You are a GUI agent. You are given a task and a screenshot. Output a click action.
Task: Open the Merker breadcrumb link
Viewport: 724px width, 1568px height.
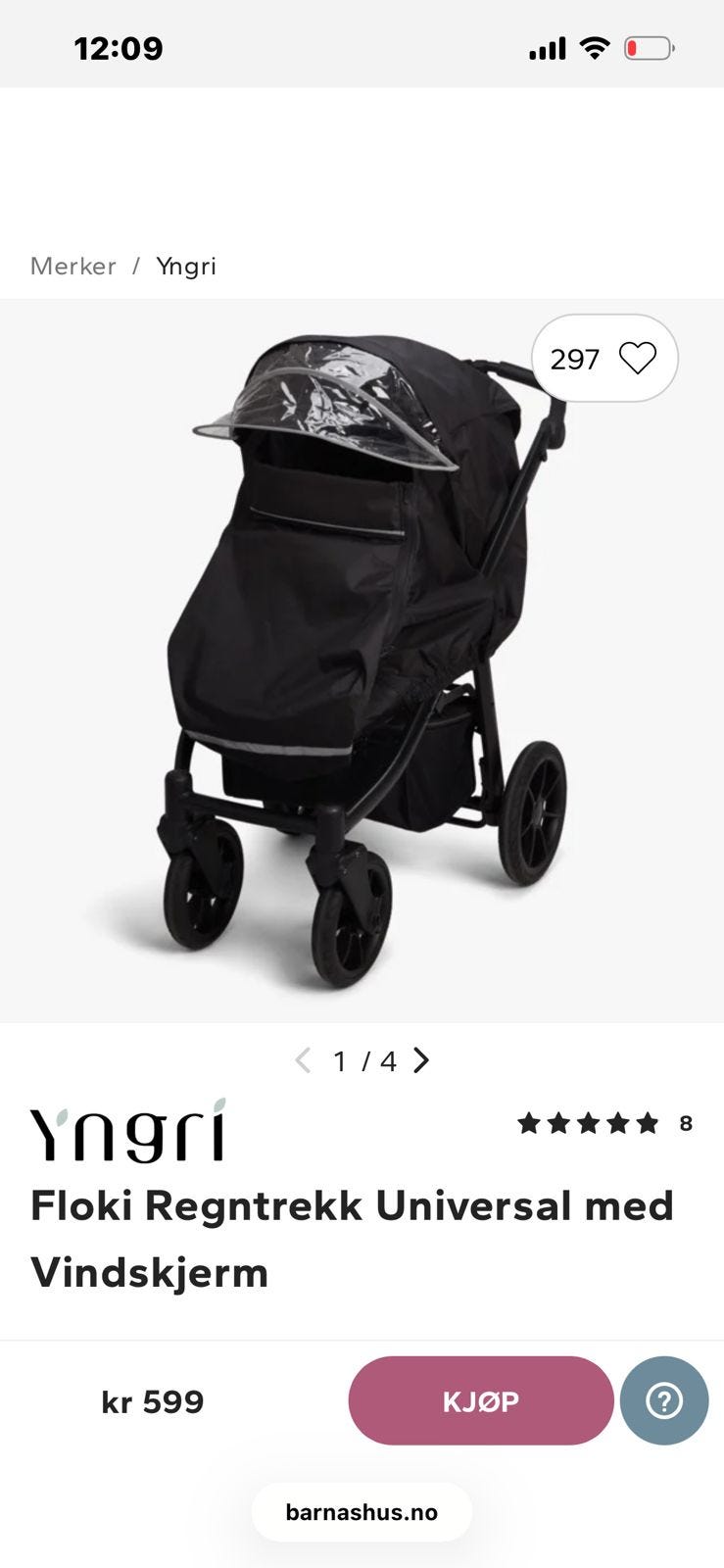[73, 266]
